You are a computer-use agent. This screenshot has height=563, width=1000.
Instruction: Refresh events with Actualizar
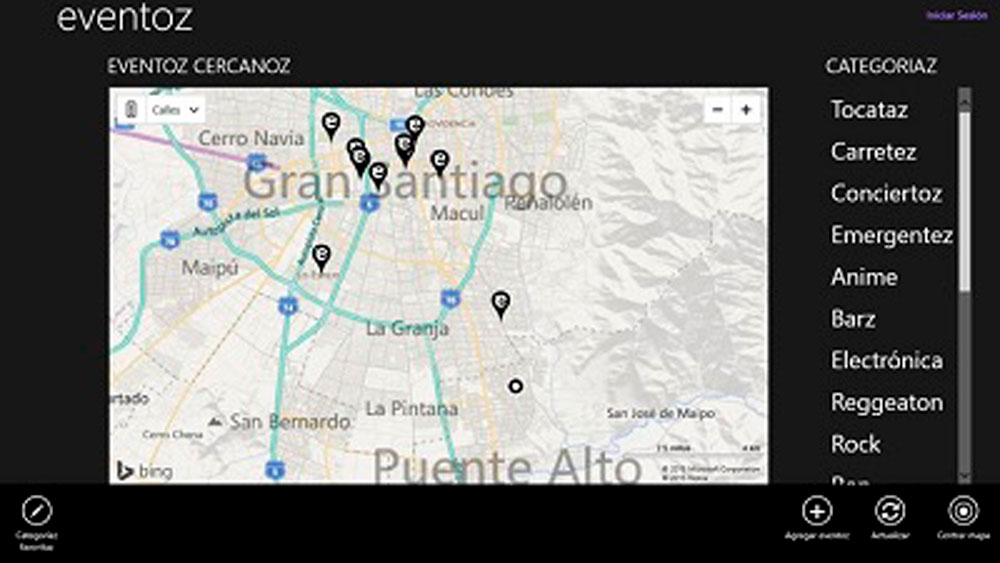tap(889, 511)
